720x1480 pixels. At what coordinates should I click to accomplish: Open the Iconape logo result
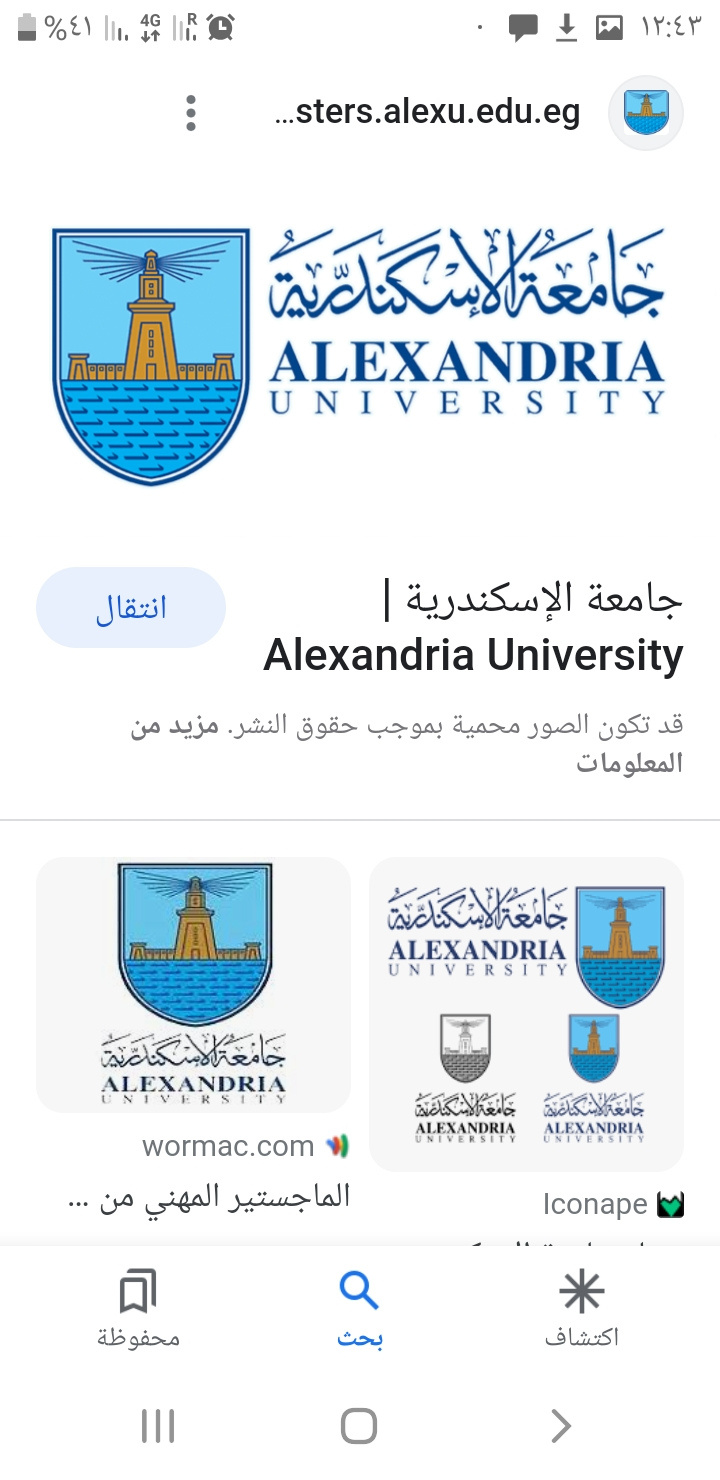(526, 1013)
